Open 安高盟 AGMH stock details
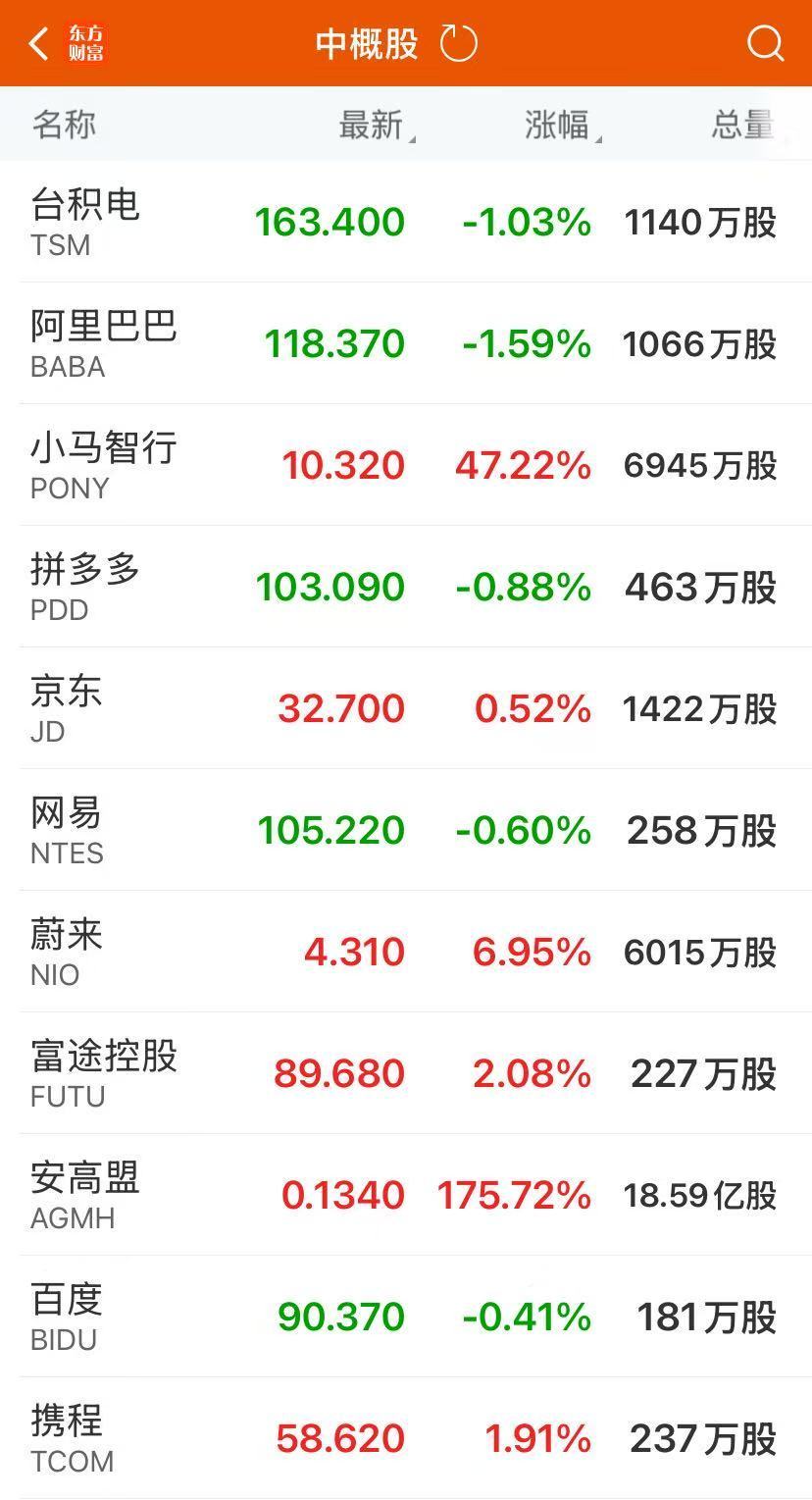Image resolution: width=812 pixels, height=1500 pixels. 406,1195
